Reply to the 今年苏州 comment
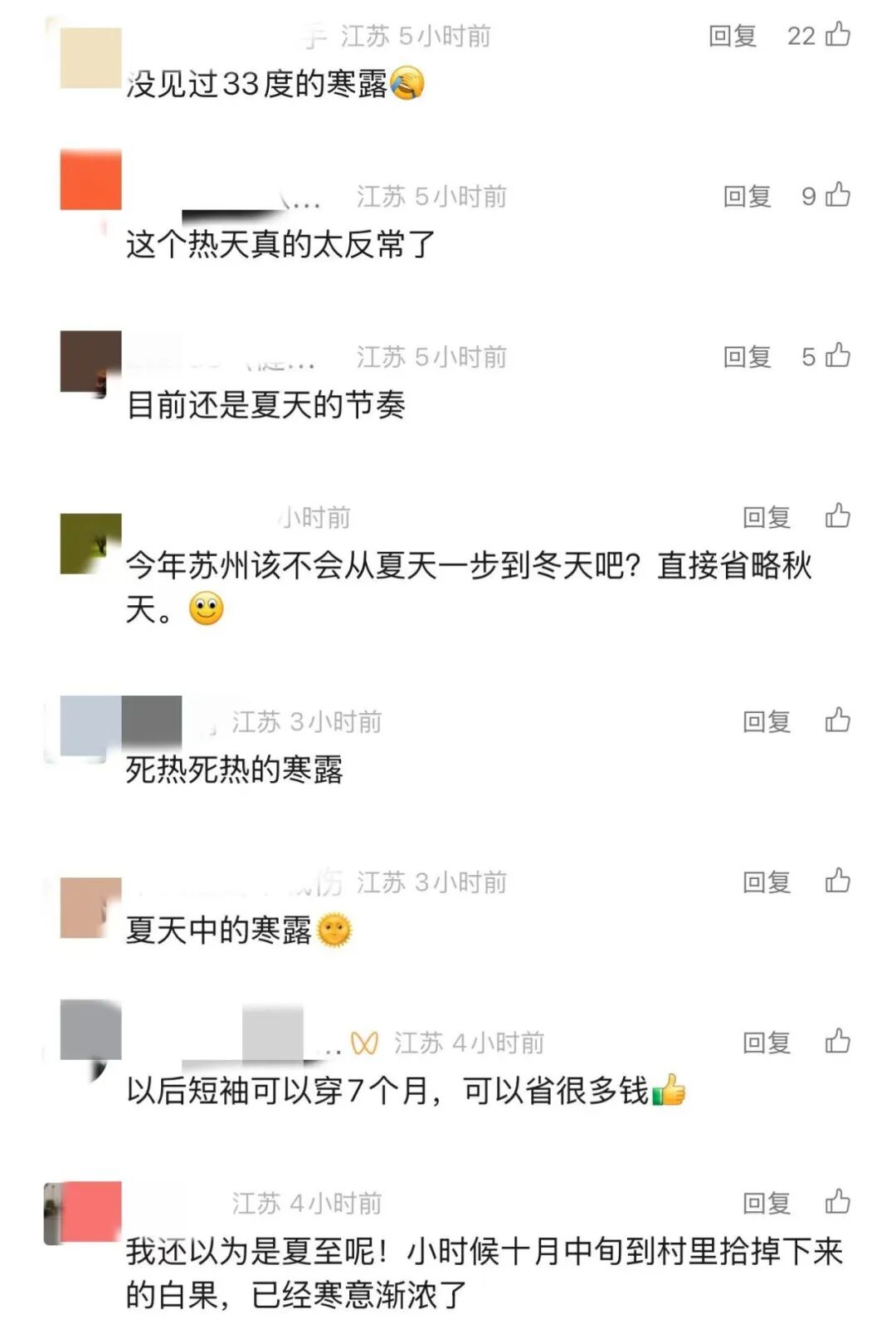Viewport: 896px width, 1319px height. [766, 517]
